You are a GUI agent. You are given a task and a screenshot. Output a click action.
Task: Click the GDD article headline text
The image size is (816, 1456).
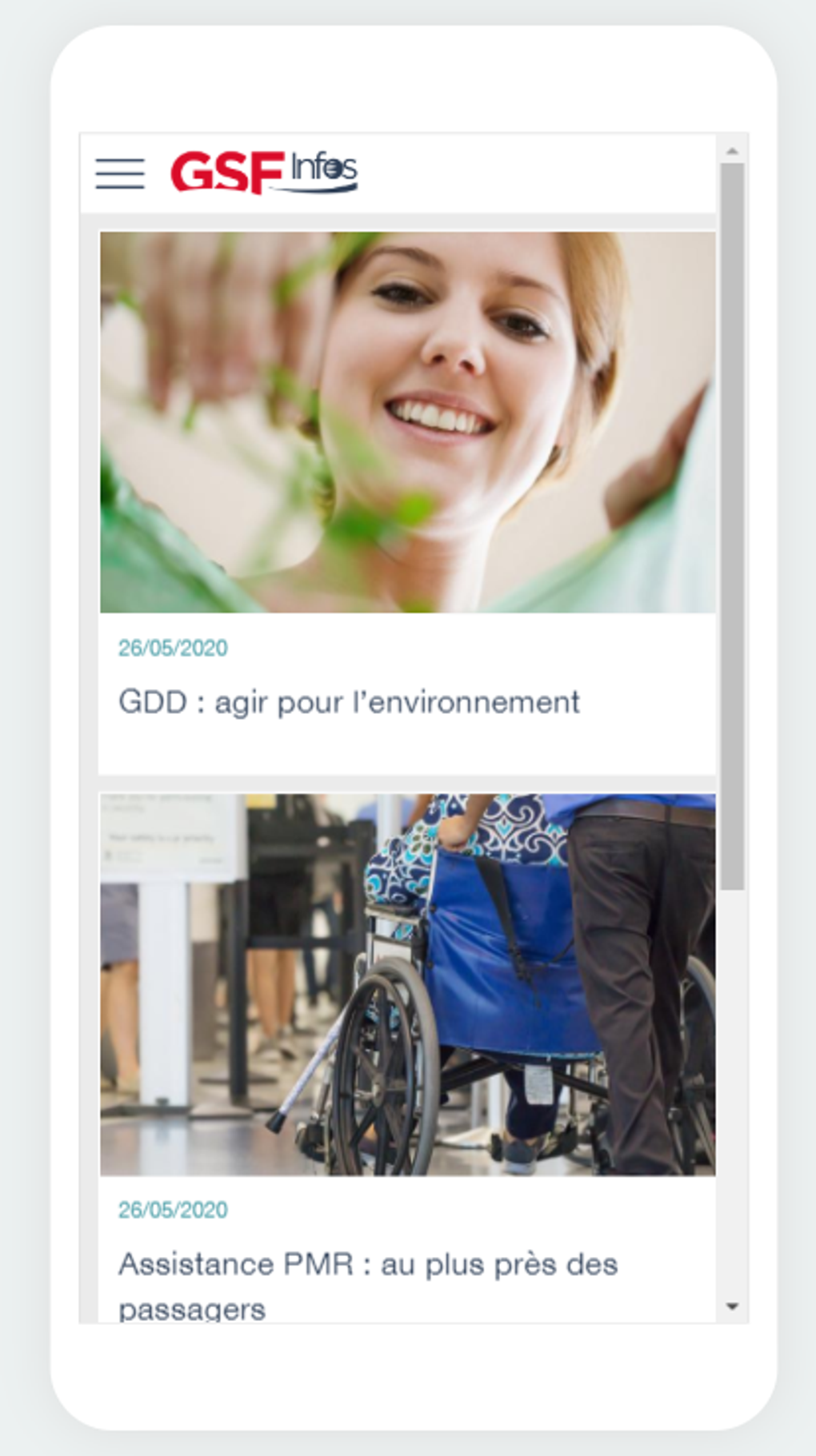click(350, 701)
